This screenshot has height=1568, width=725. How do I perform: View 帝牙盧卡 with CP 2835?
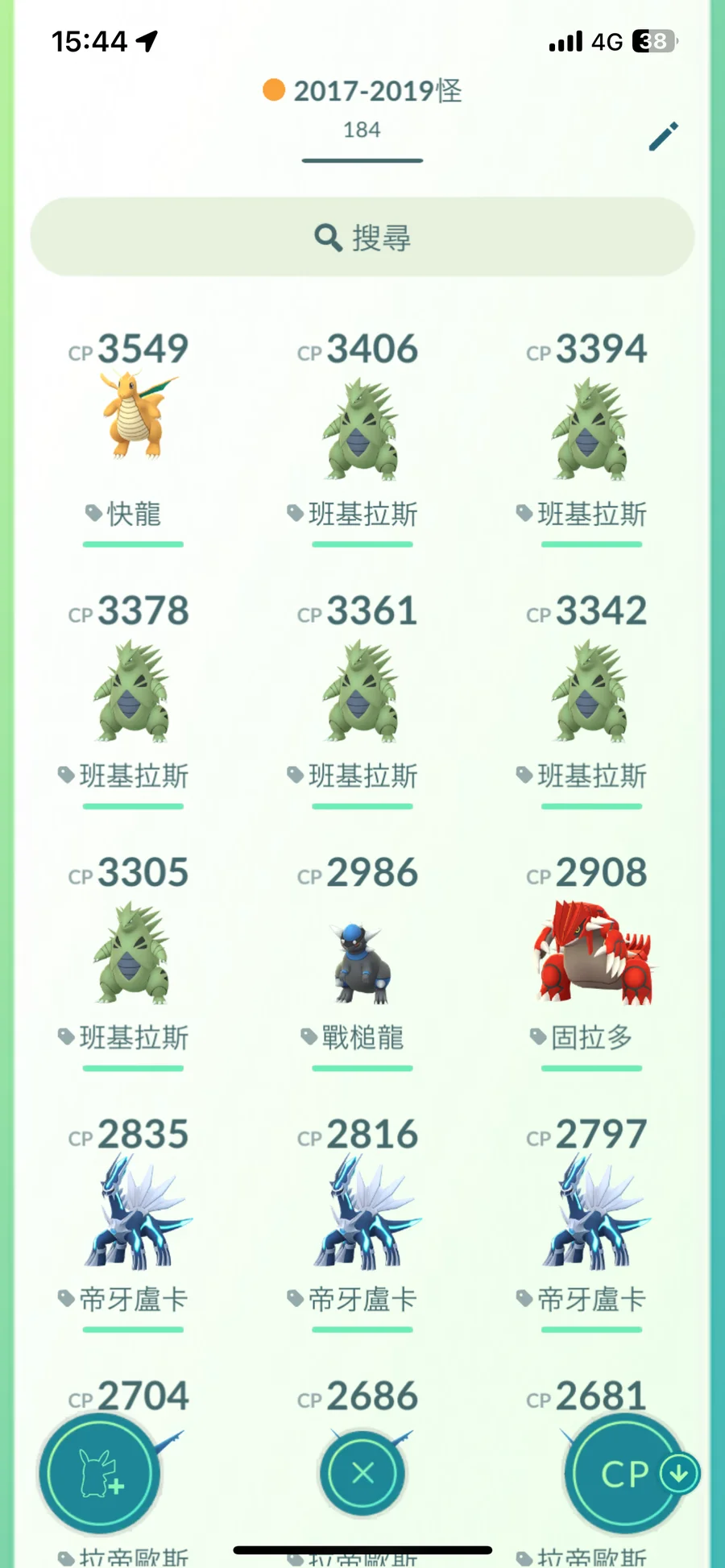[x=133, y=1212]
